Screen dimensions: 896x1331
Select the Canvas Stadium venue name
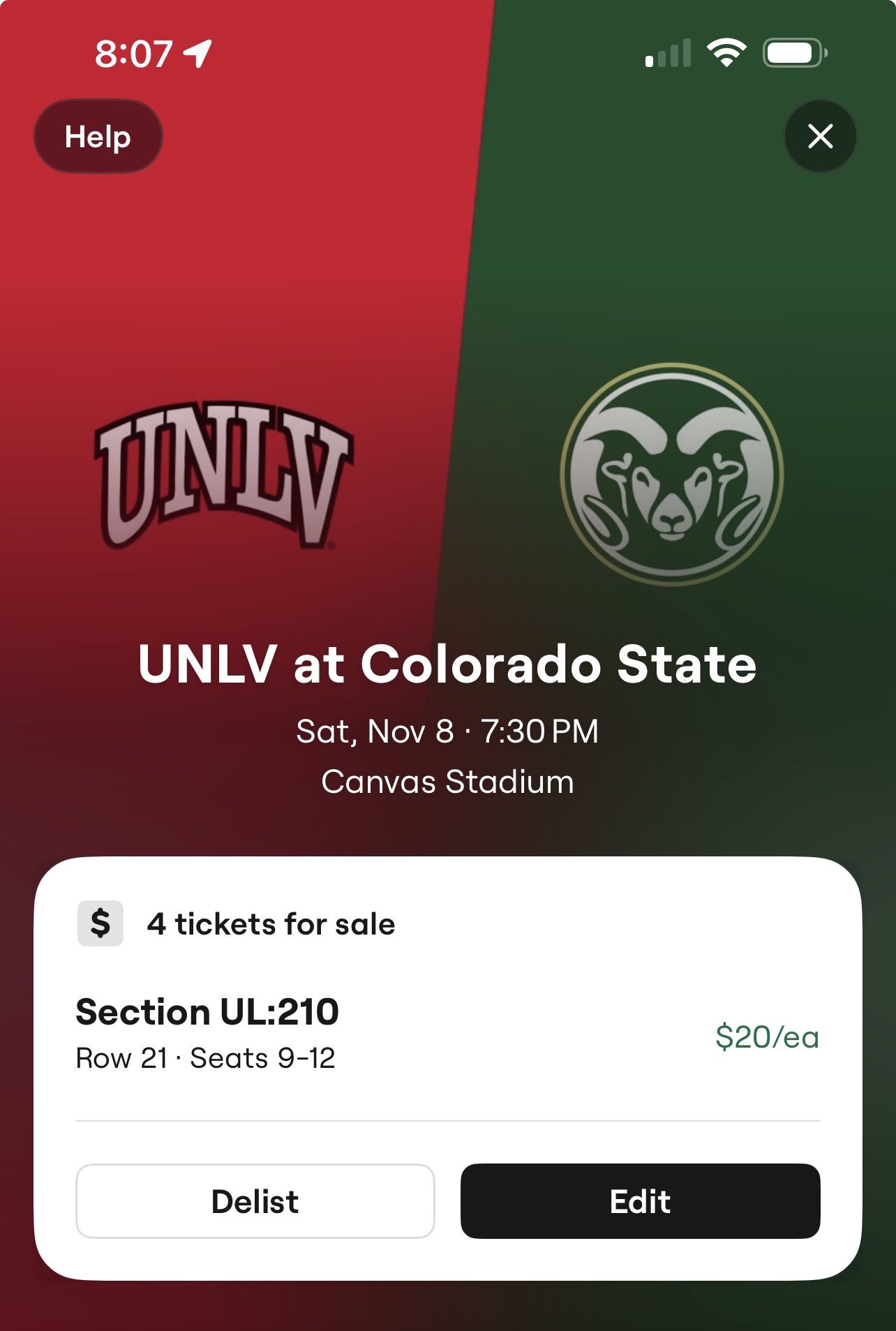pos(447,782)
